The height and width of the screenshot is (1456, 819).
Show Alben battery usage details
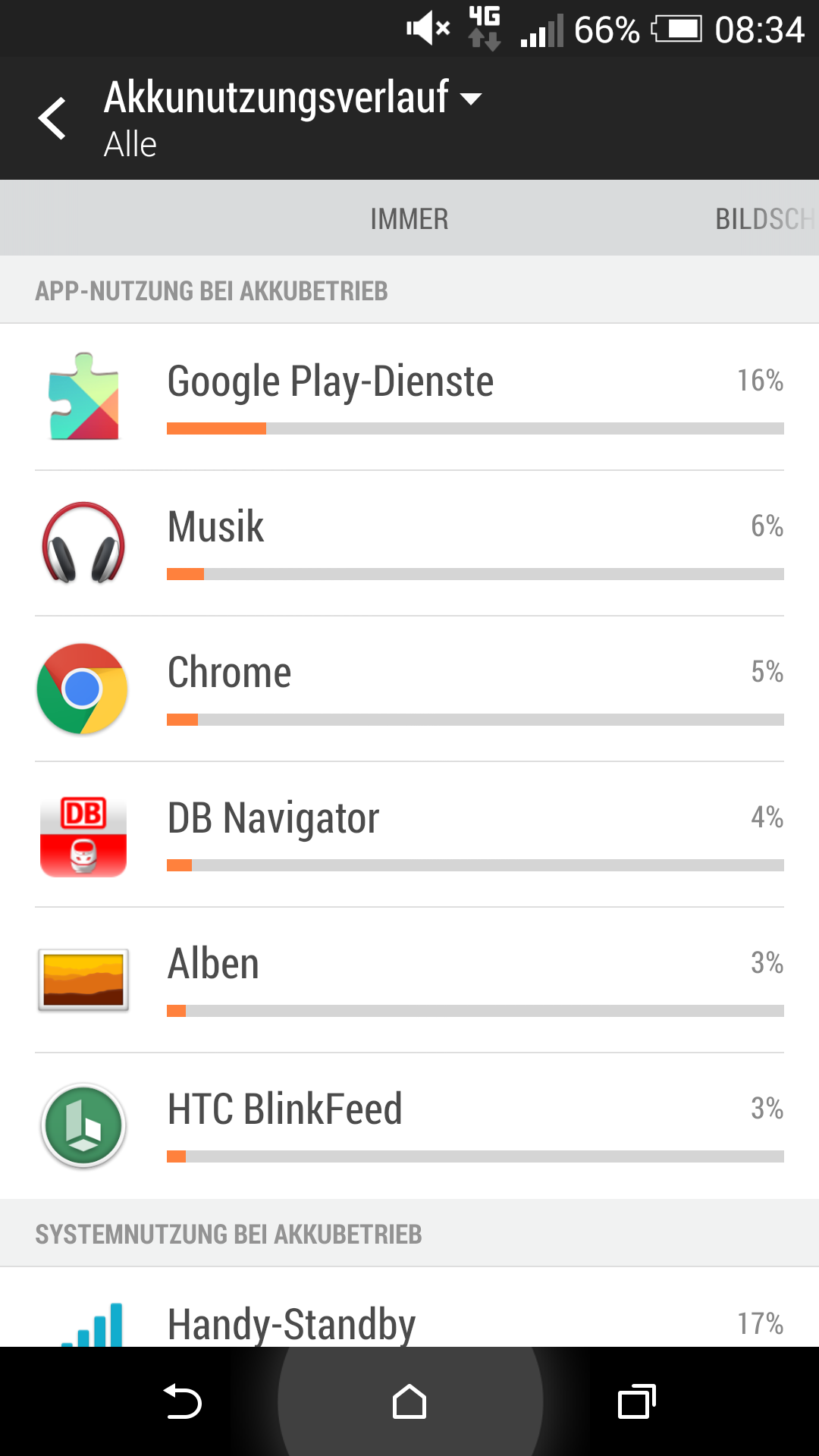[x=409, y=980]
